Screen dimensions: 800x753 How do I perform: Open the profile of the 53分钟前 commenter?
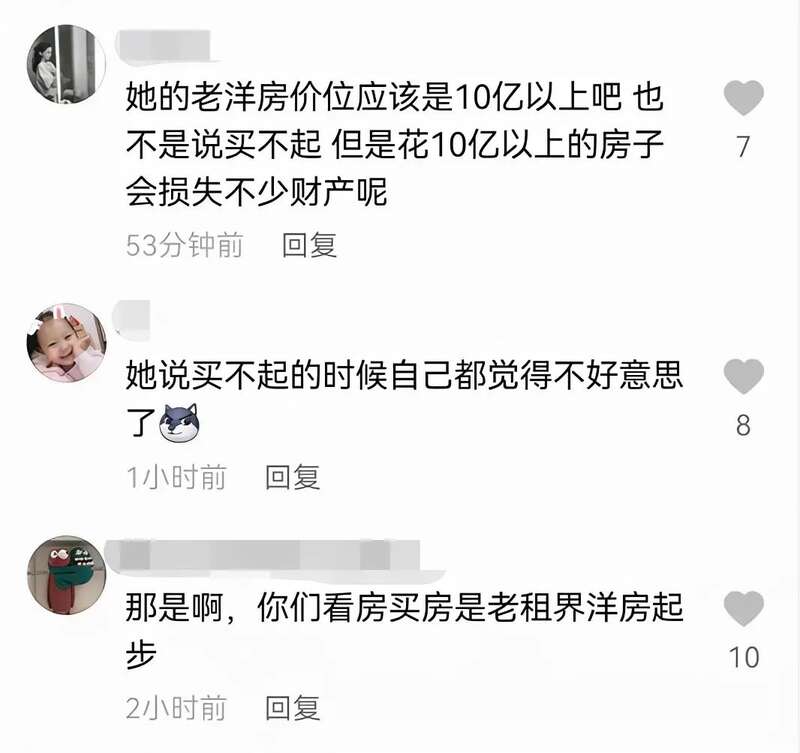(65, 62)
